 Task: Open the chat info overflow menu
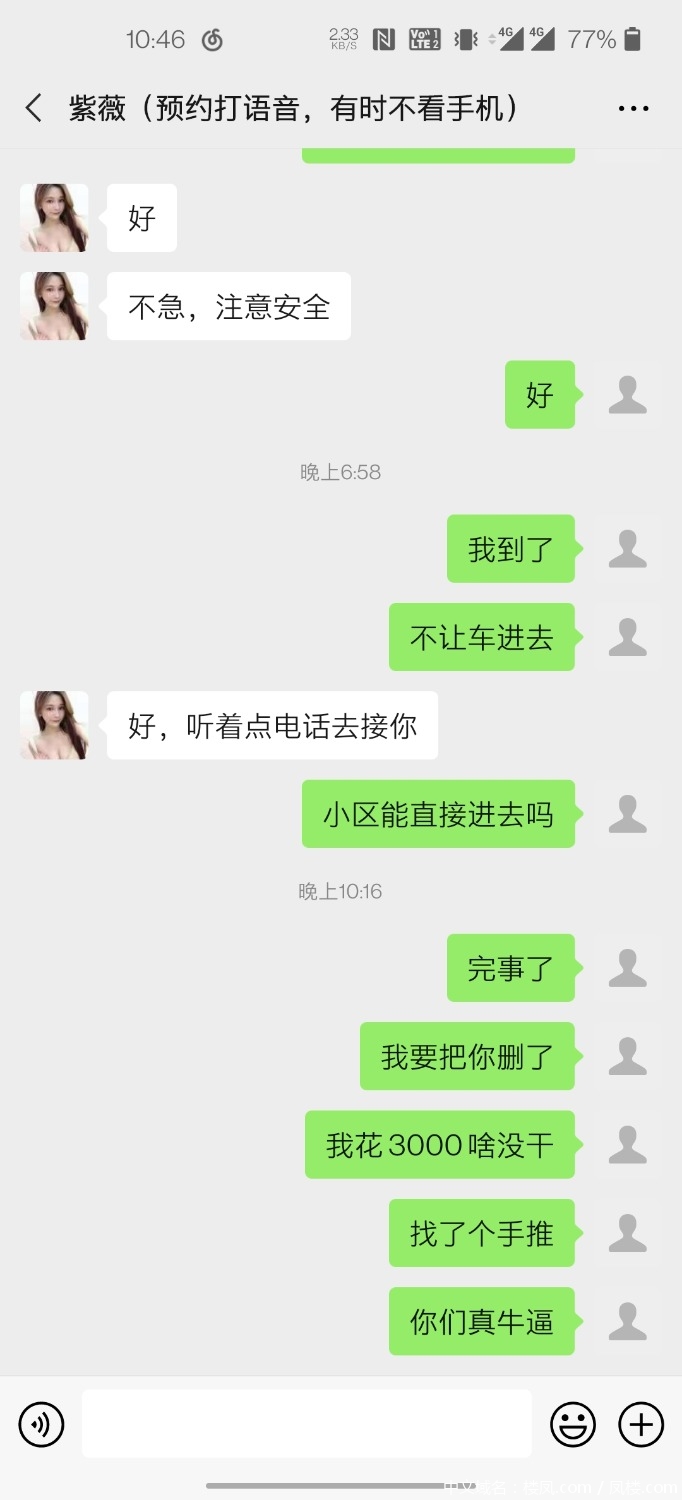633,109
